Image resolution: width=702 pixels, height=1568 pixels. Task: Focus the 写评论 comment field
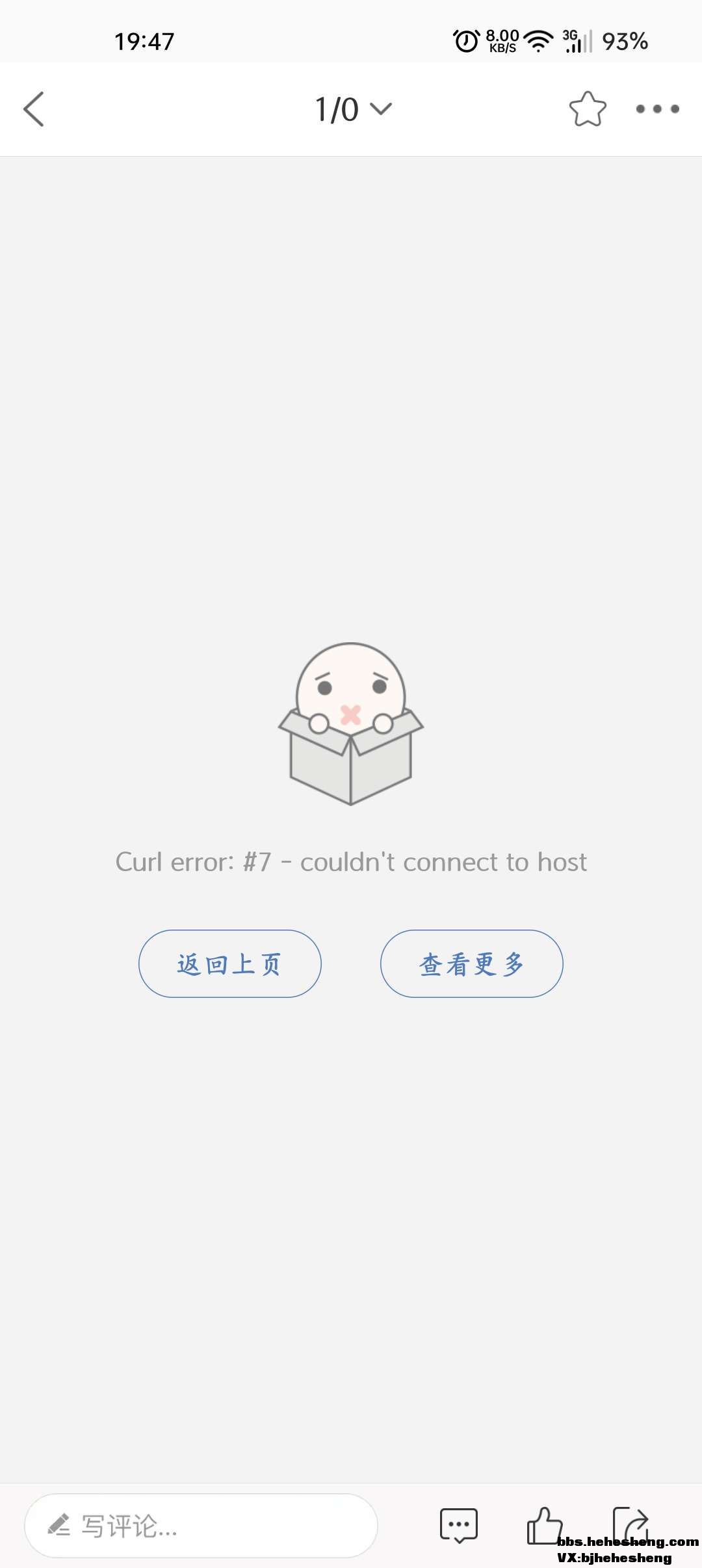click(201, 1525)
